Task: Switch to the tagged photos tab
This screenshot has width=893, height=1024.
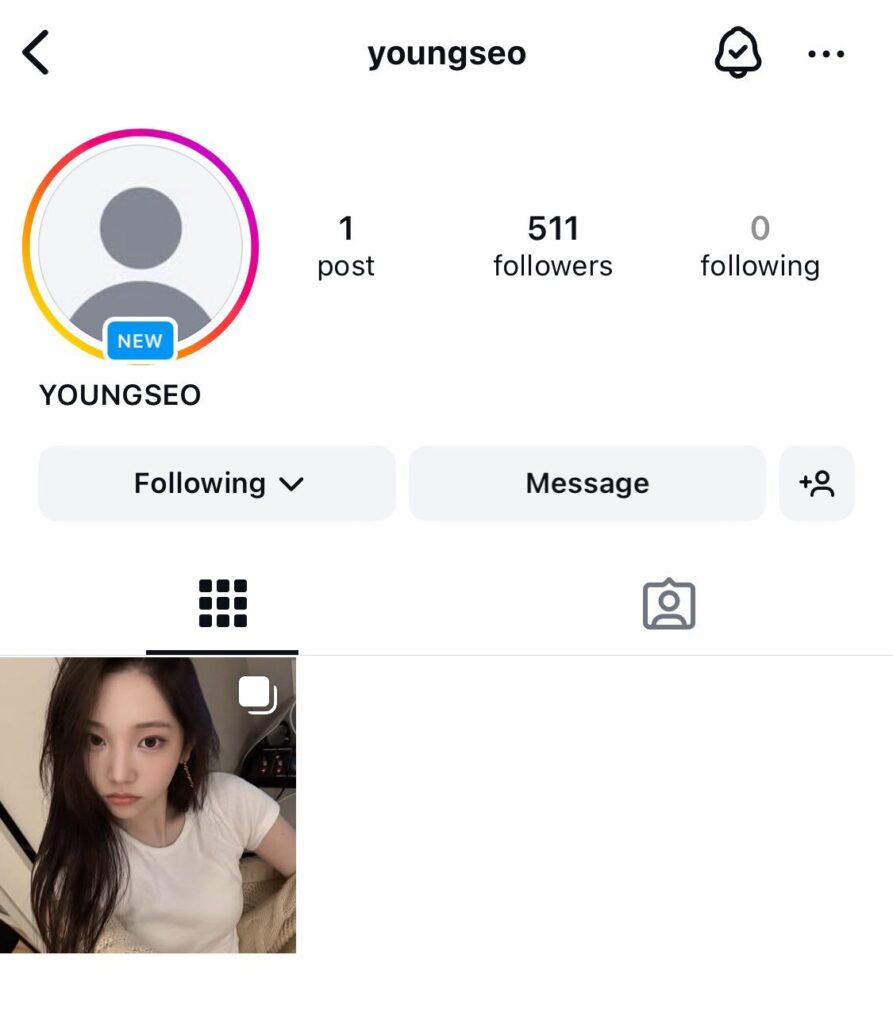Action: pyautogui.click(x=668, y=604)
